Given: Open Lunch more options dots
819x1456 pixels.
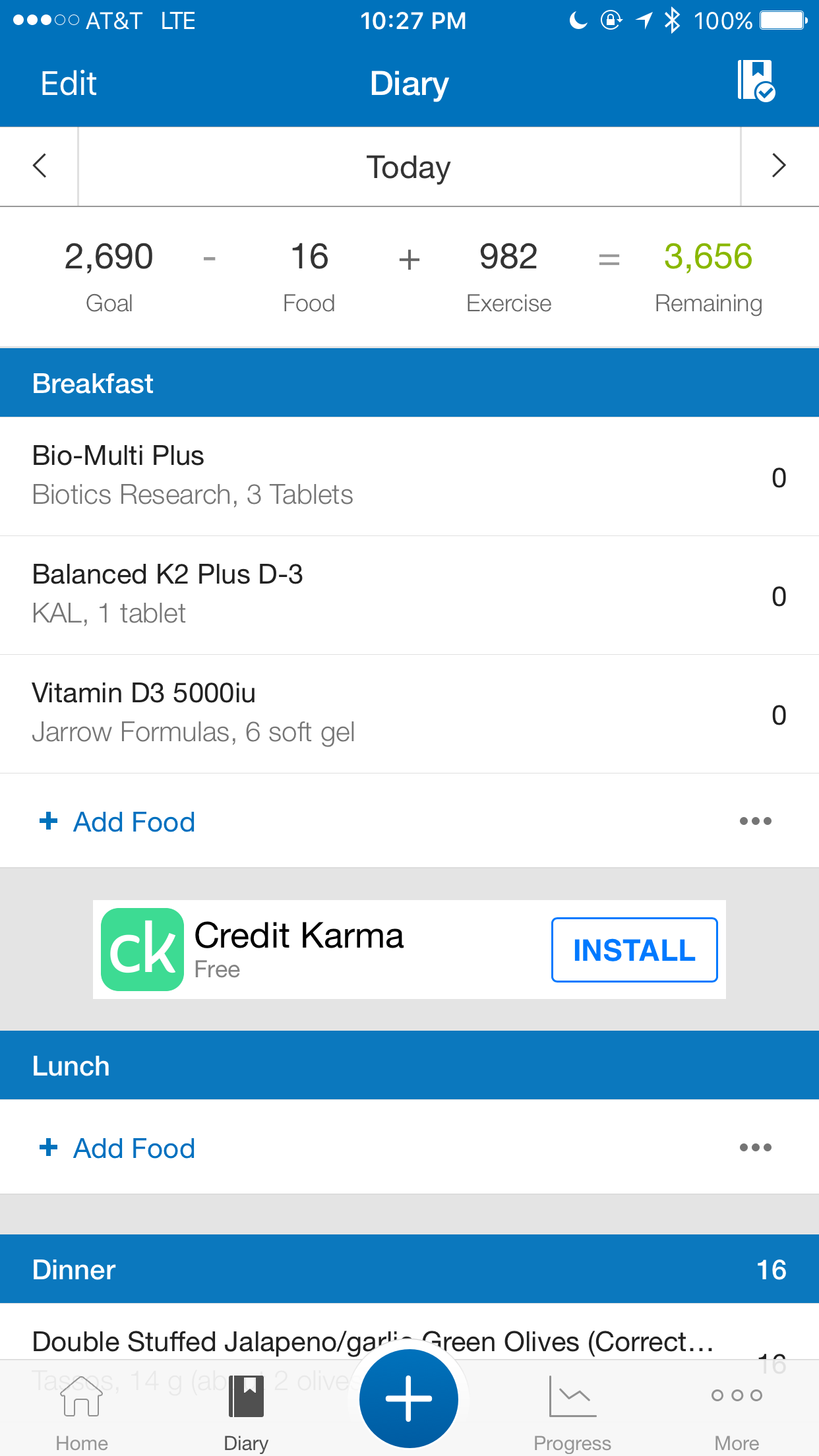Looking at the screenshot, I should [x=756, y=1147].
